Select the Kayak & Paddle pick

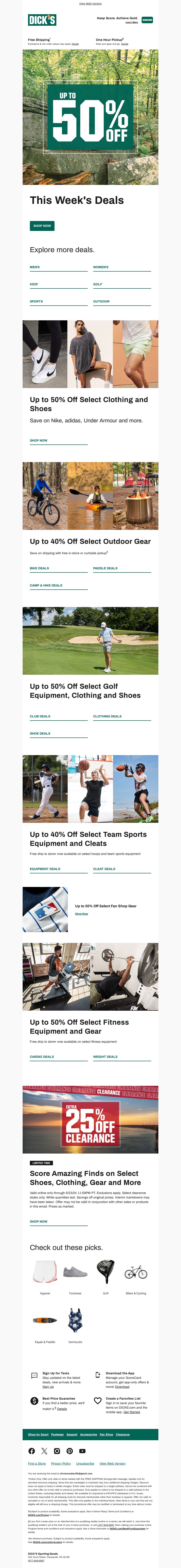(x=45, y=1321)
